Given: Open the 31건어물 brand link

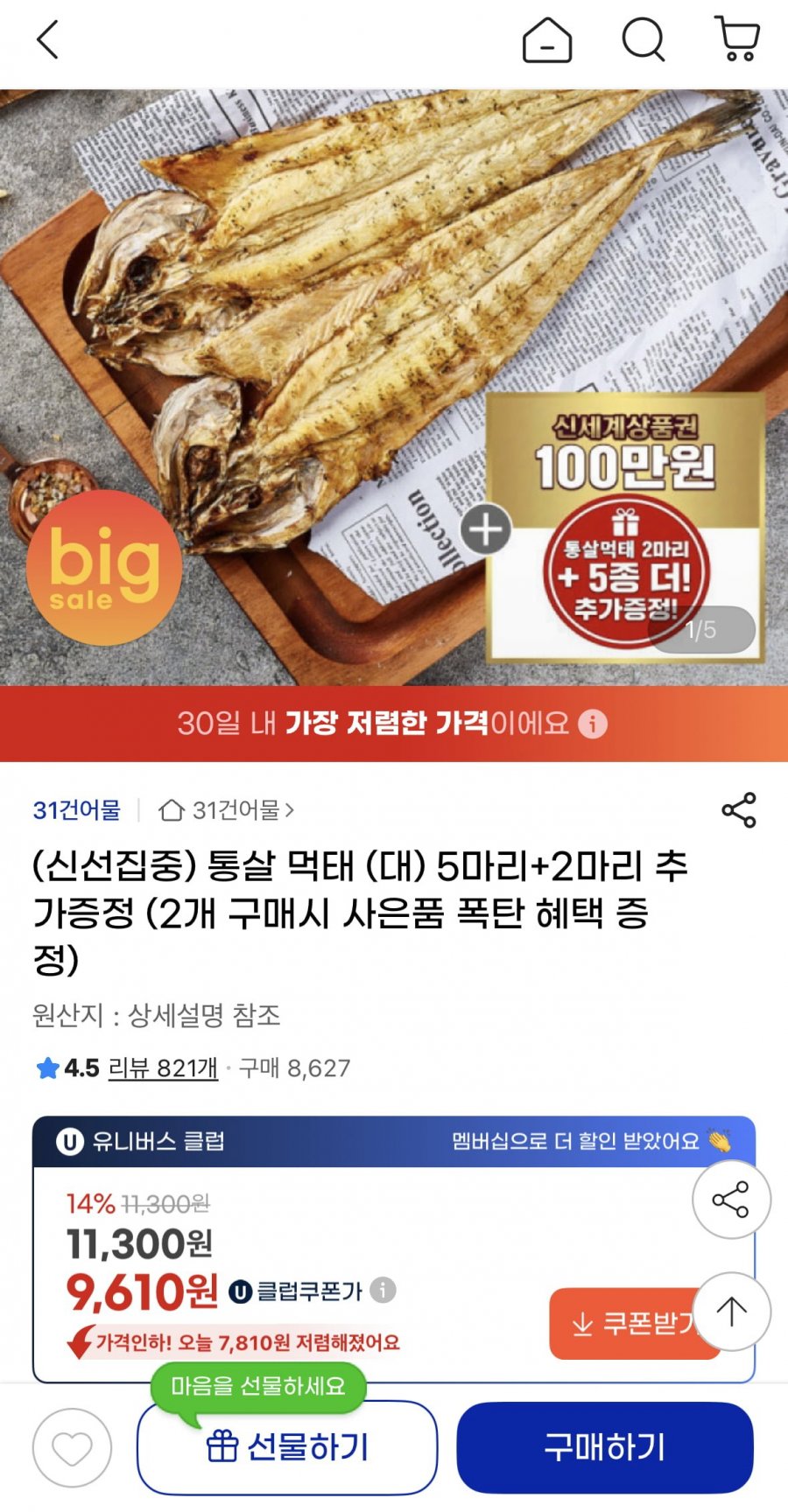Looking at the screenshot, I should [77, 810].
